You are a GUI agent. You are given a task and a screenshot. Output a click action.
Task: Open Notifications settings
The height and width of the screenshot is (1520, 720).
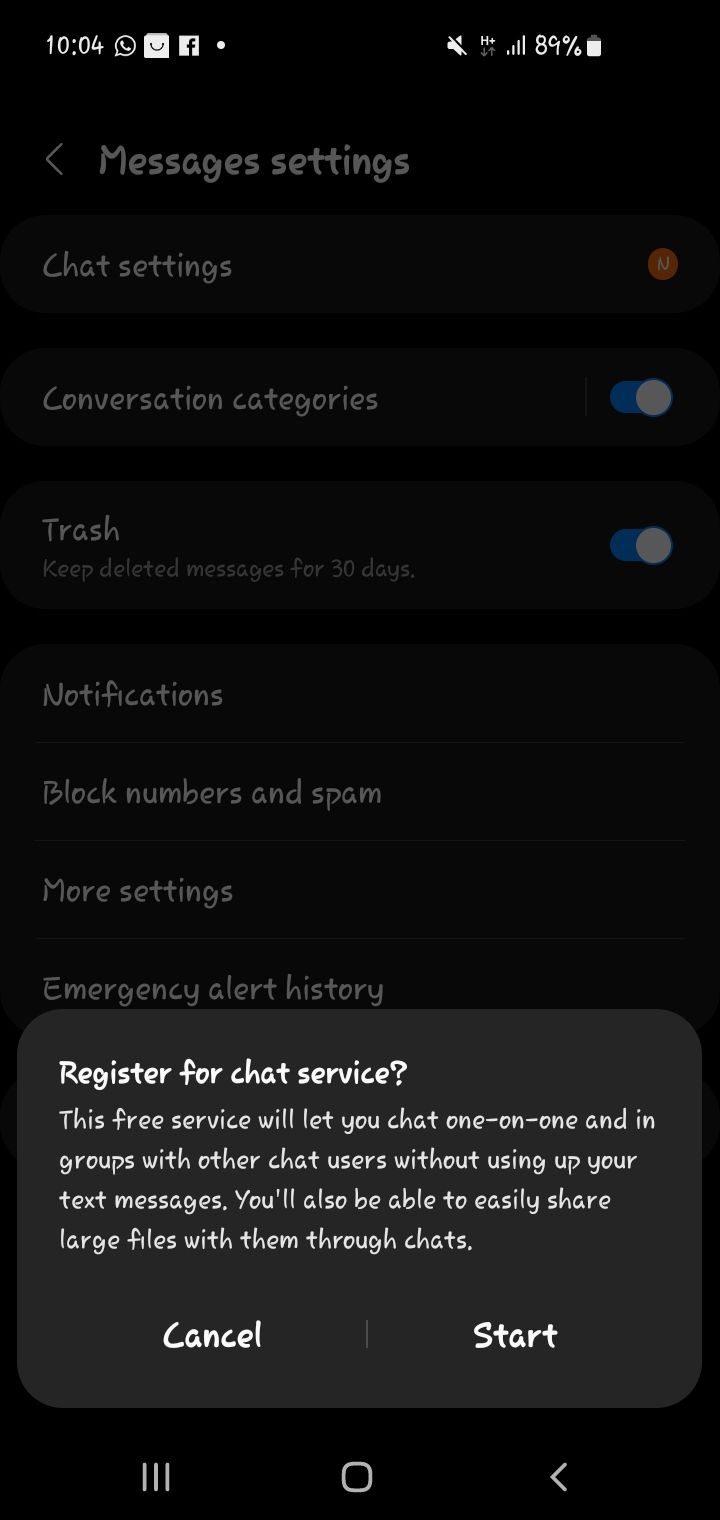[132, 694]
